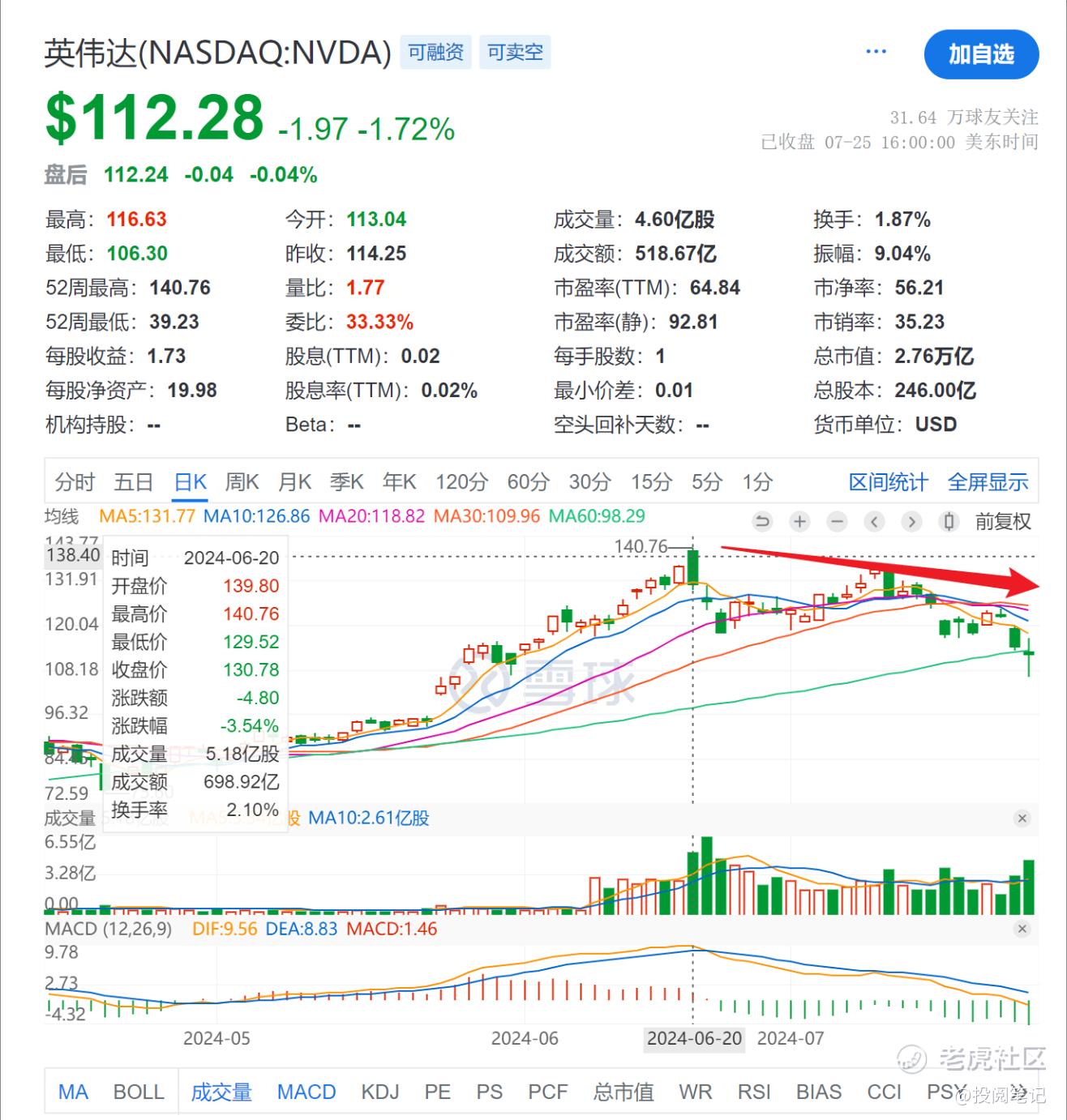Viewport: 1067px width, 1120px height.
Task: Reset the chart with the undo icon
Action: (762, 521)
